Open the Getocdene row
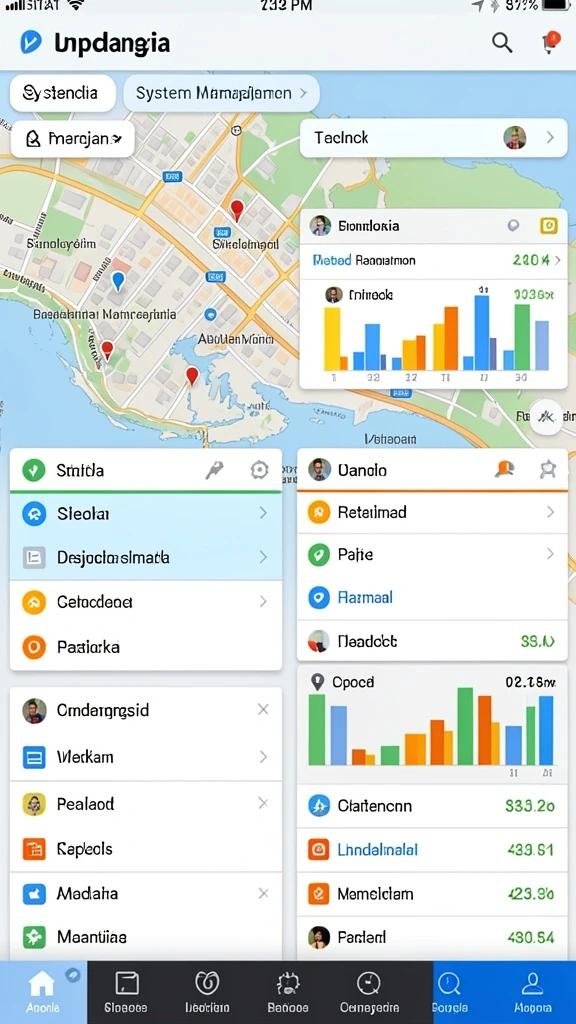576x1024 pixels. click(146, 601)
